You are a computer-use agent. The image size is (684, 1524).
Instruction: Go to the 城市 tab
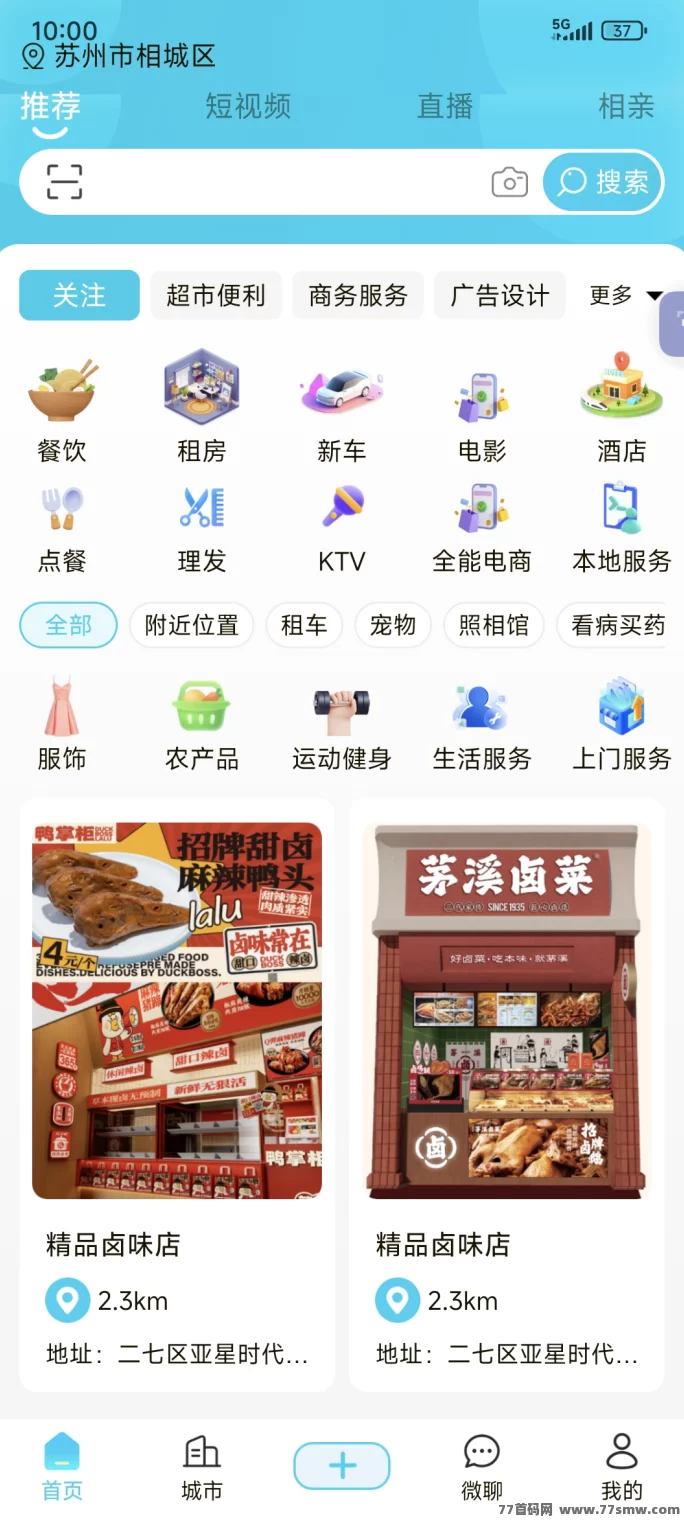(x=202, y=1468)
